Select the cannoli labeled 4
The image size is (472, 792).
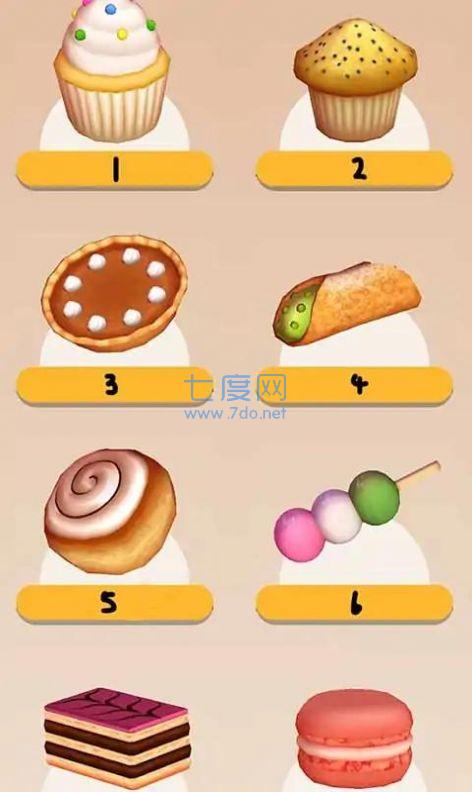[347, 304]
